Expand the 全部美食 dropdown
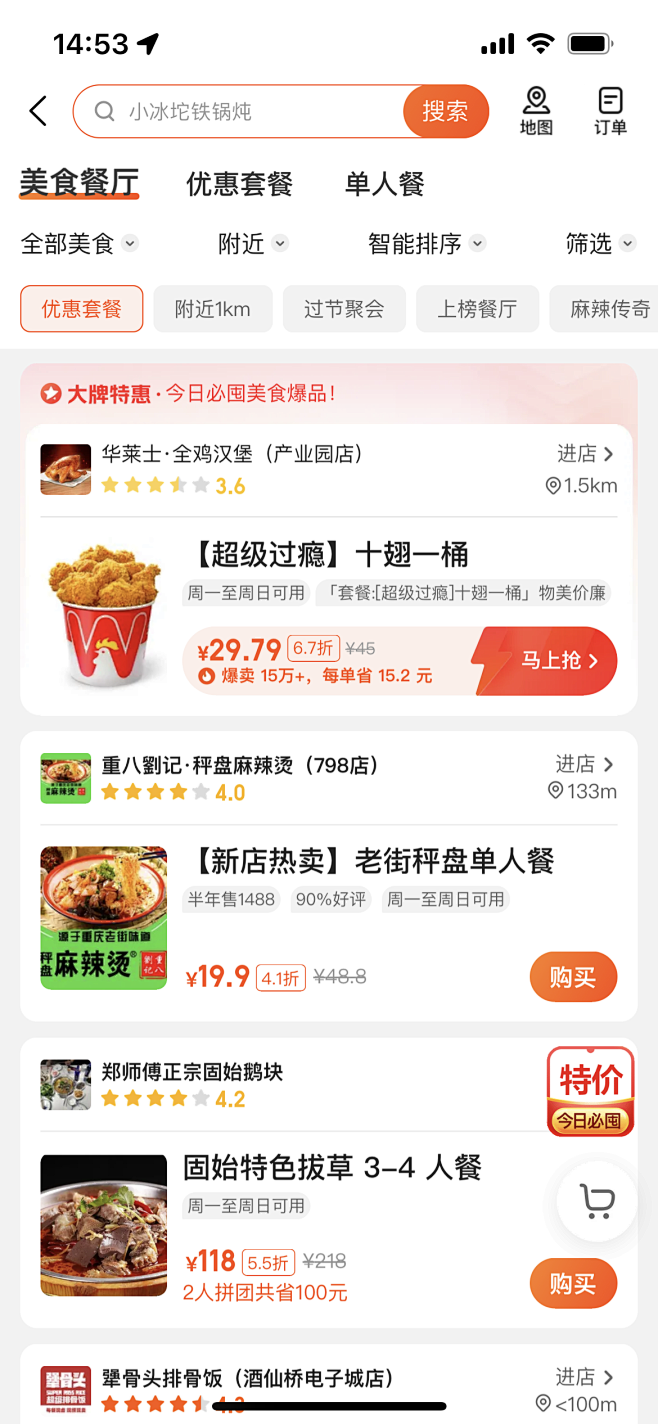The height and width of the screenshot is (1424, 658). 79,243
